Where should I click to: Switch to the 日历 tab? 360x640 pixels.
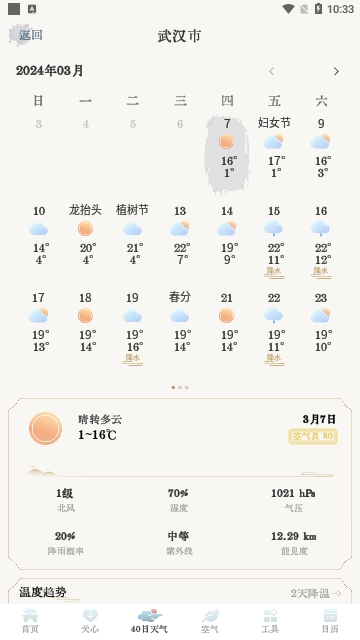coord(330,621)
